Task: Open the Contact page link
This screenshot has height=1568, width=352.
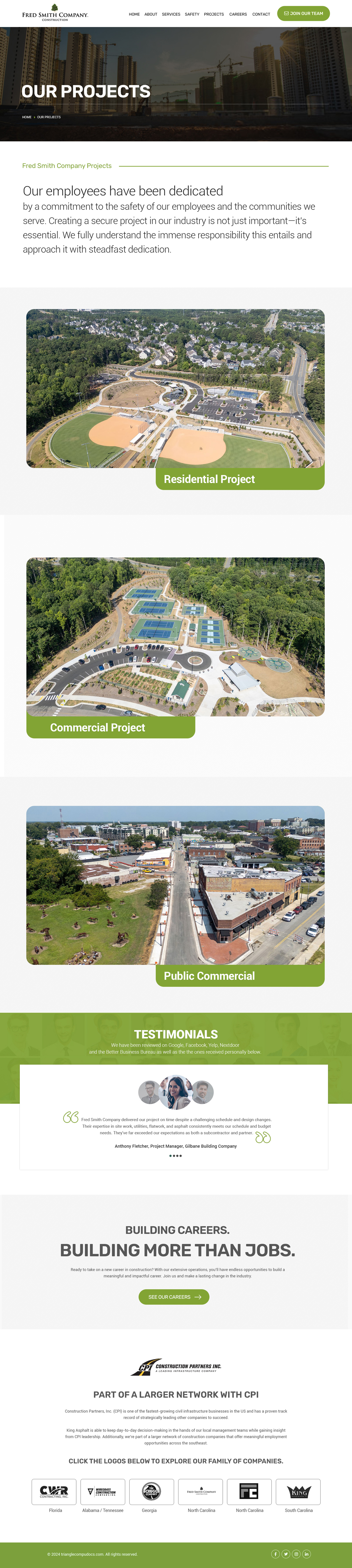Action: pos(261,14)
